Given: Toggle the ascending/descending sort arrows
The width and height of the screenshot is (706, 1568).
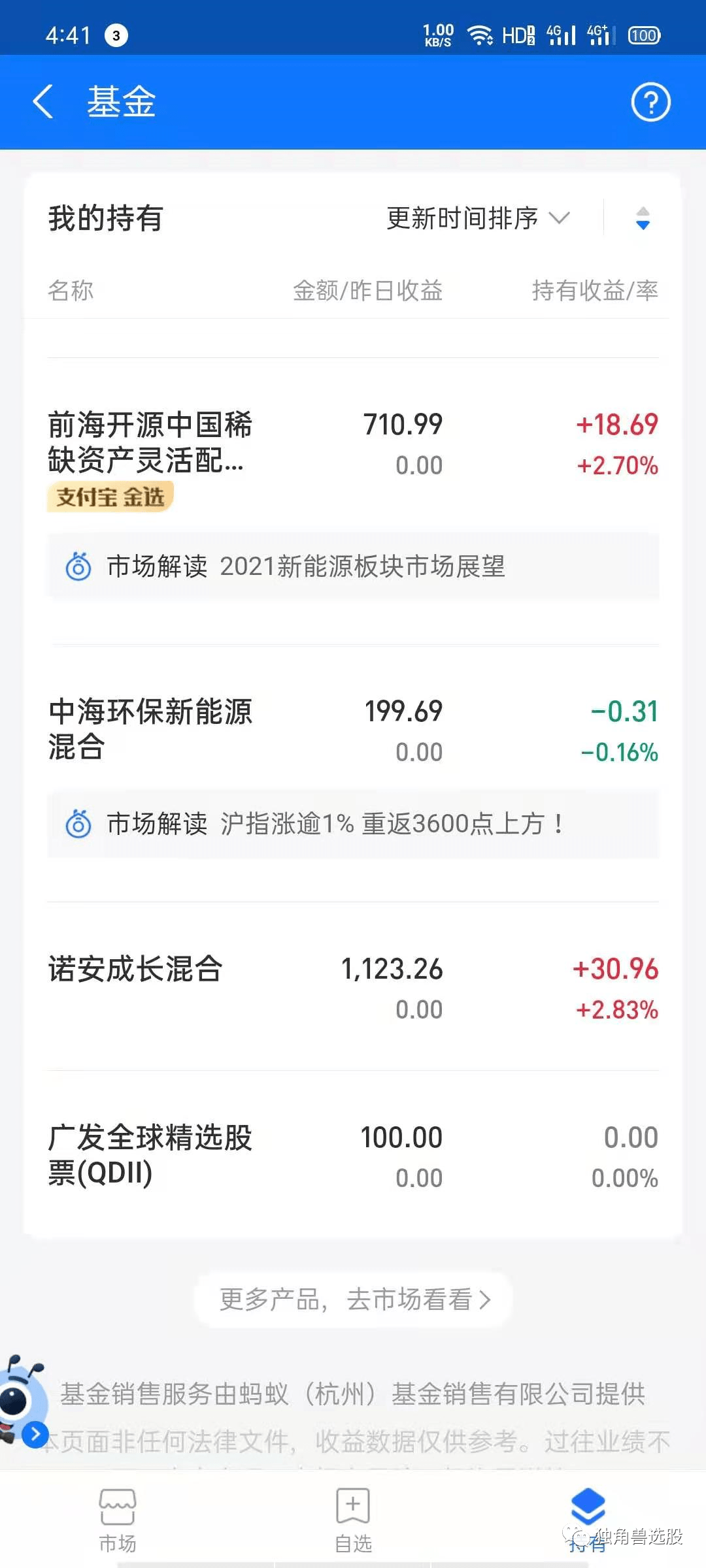Looking at the screenshot, I should coord(643,218).
